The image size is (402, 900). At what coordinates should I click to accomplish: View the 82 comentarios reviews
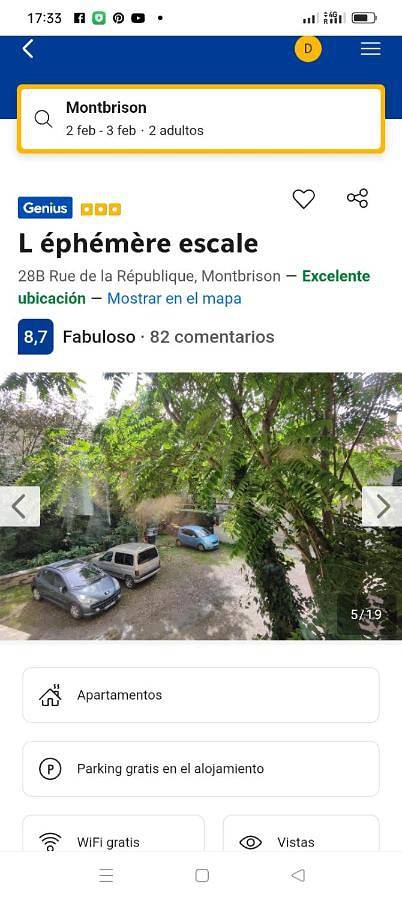212,337
